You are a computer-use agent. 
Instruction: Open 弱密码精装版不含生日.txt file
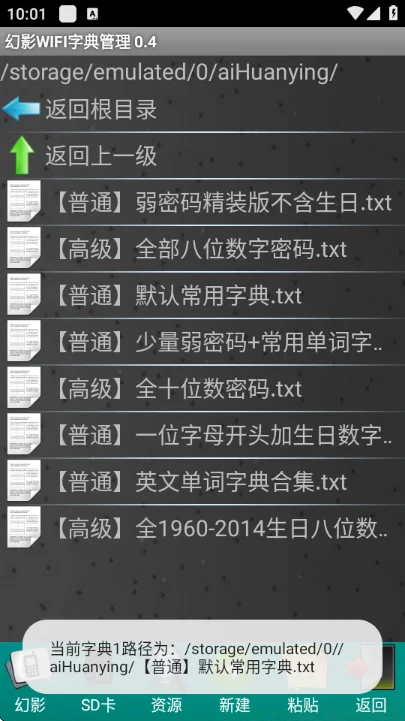202,202
